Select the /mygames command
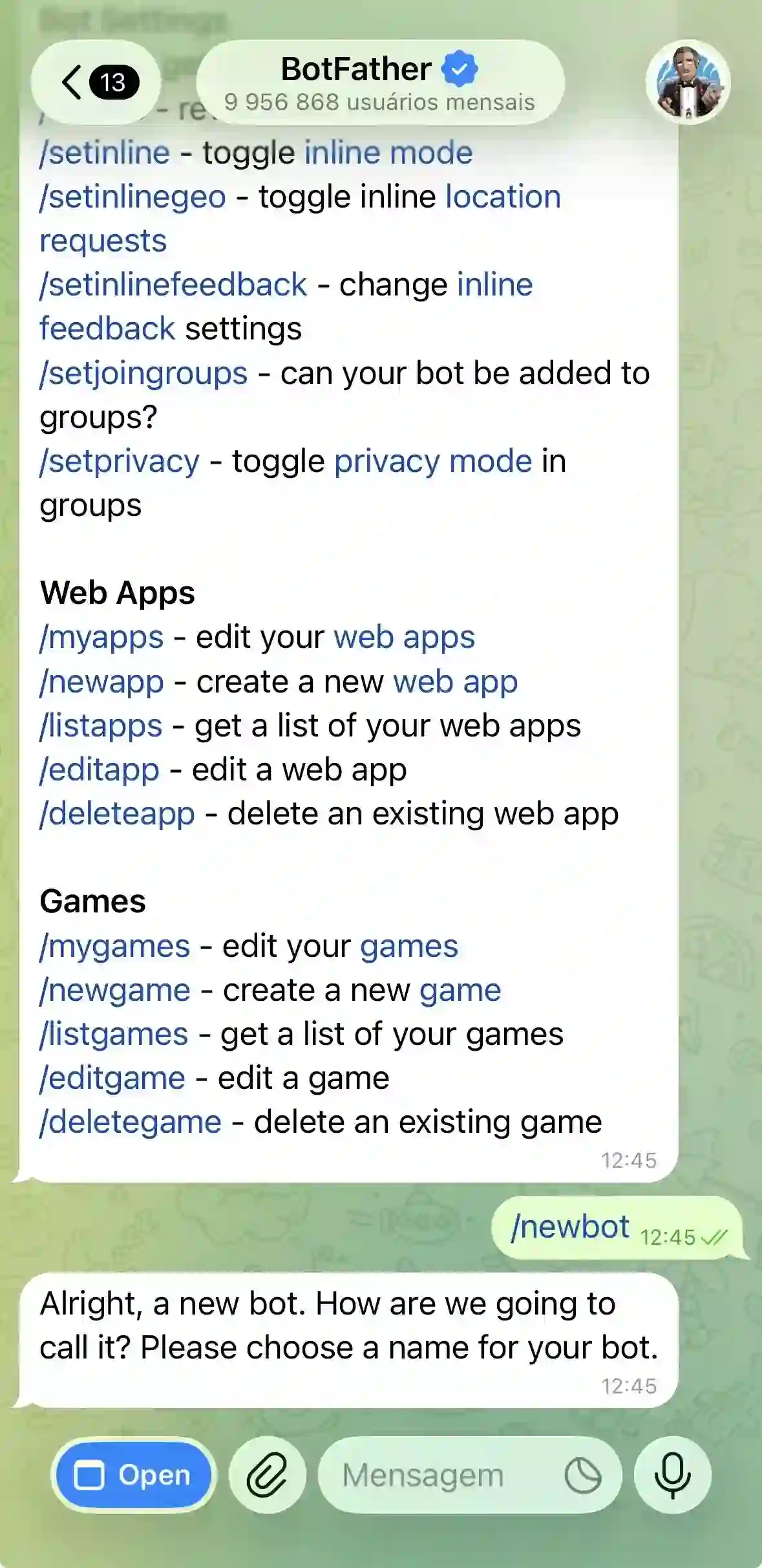 click(115, 947)
